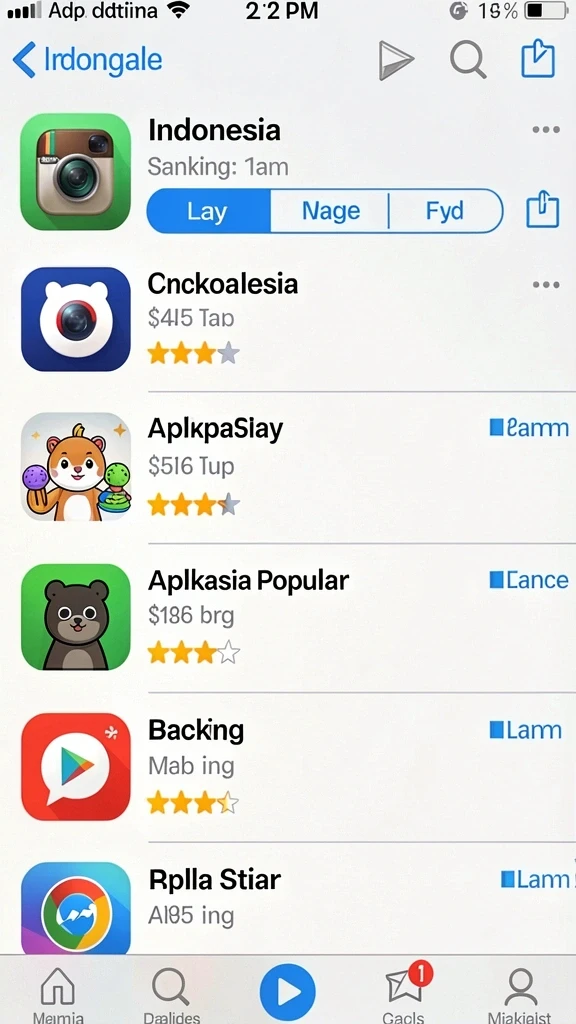Screen dimensions: 576x1024
Task: Tap the Lam button beside Backing
Action: click(x=526, y=730)
